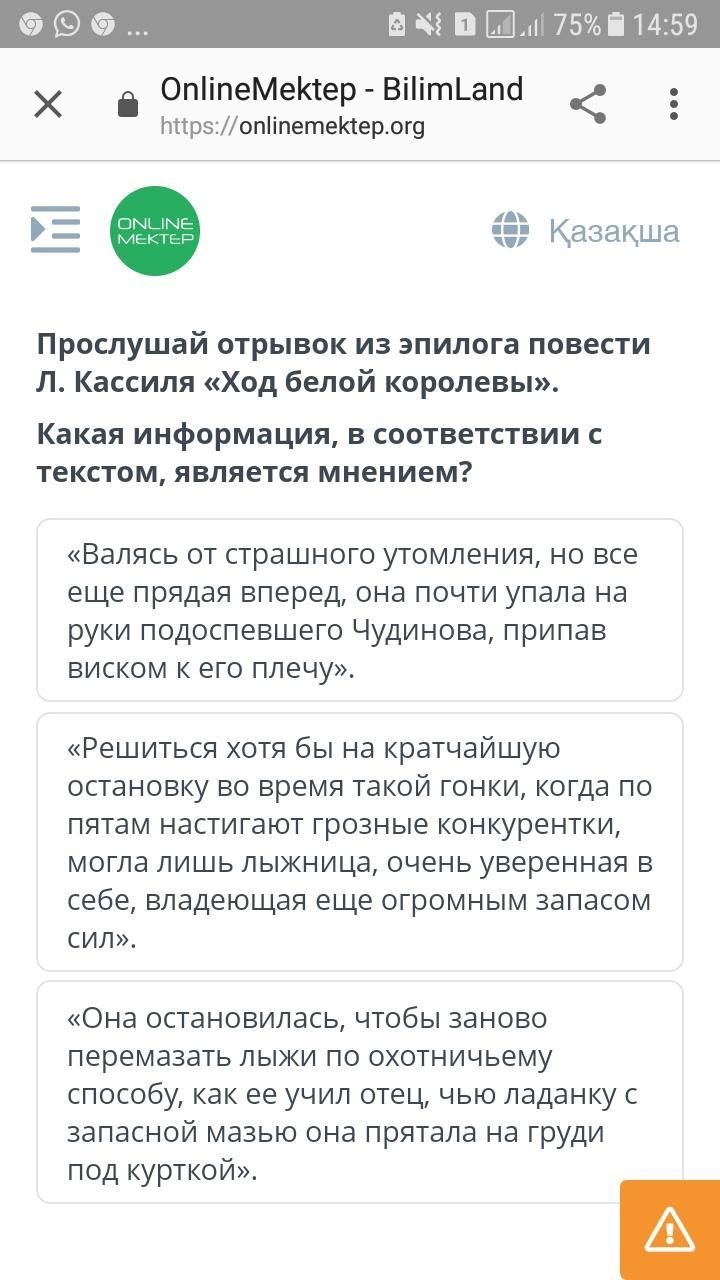This screenshot has width=720, height=1280.
Task: Pick answer starting «Она остановилась, чтобы заново»
Action: (x=360, y=1092)
